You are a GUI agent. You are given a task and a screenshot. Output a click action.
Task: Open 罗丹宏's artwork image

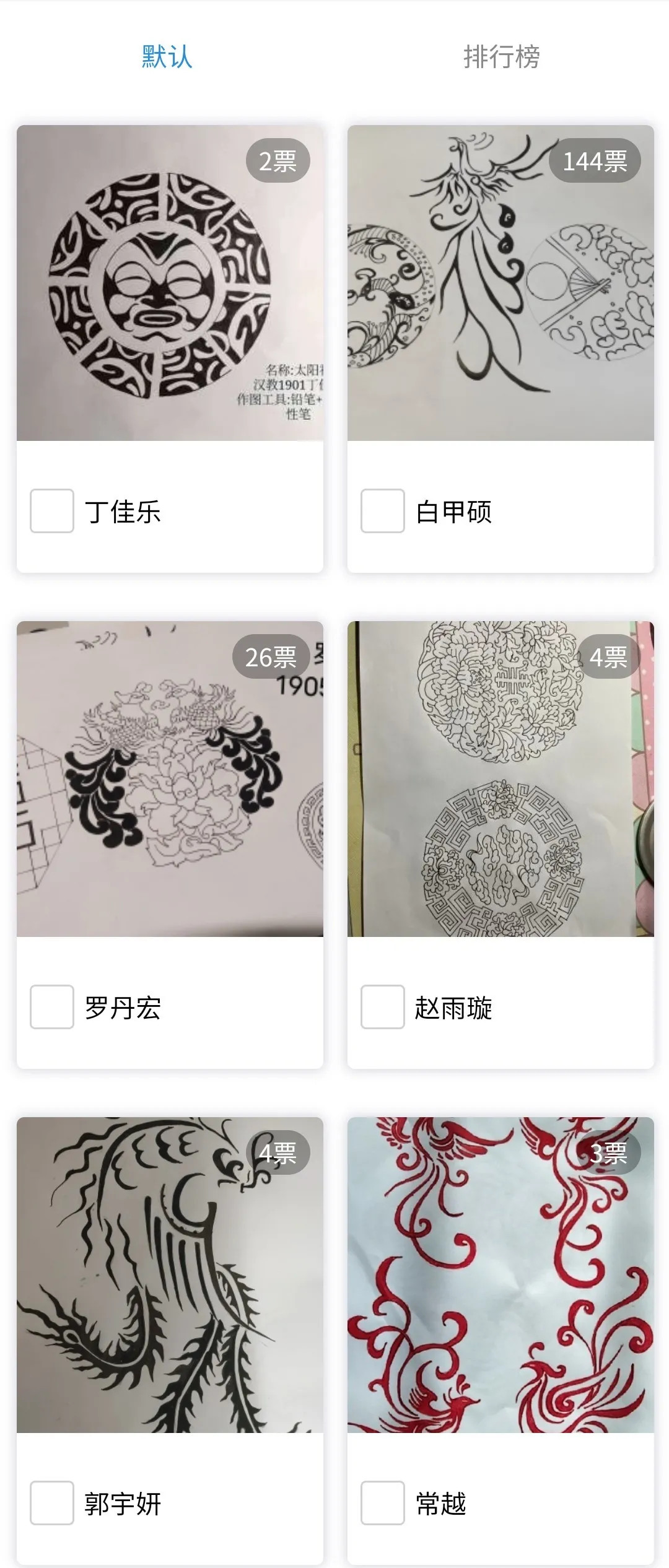point(170,779)
